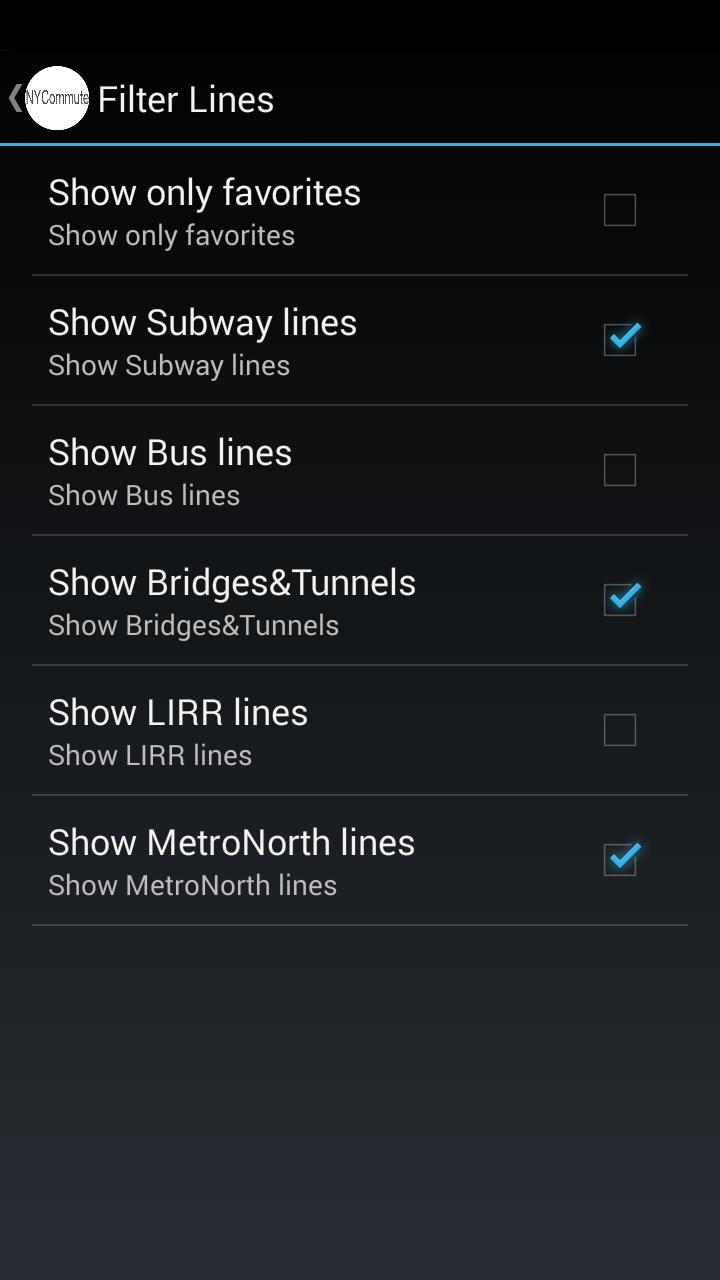This screenshot has width=720, height=1280.
Task: Disable the Show Subway lines checkbox
Action: (x=619, y=340)
